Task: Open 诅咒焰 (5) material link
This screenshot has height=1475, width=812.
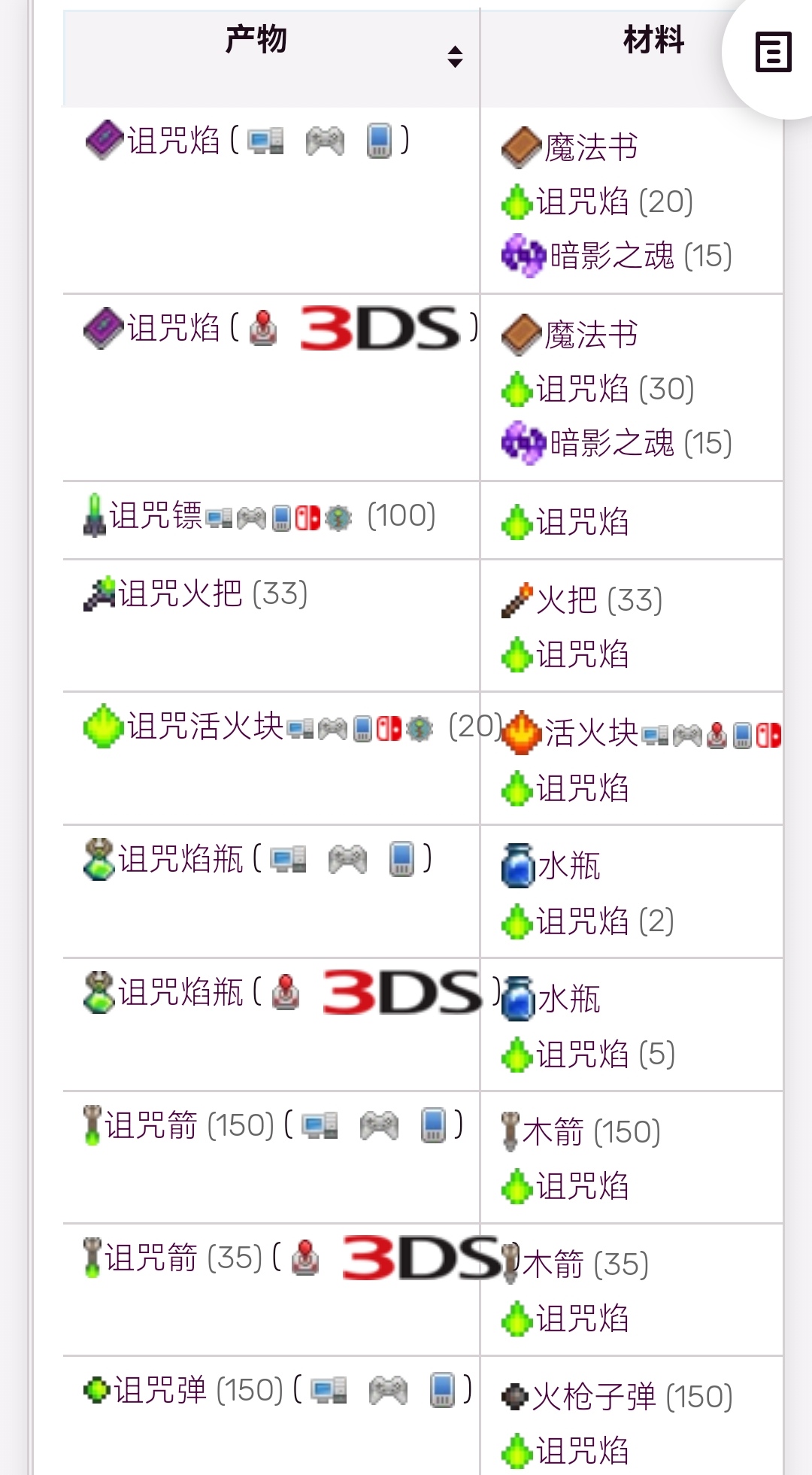Action: [x=582, y=1055]
